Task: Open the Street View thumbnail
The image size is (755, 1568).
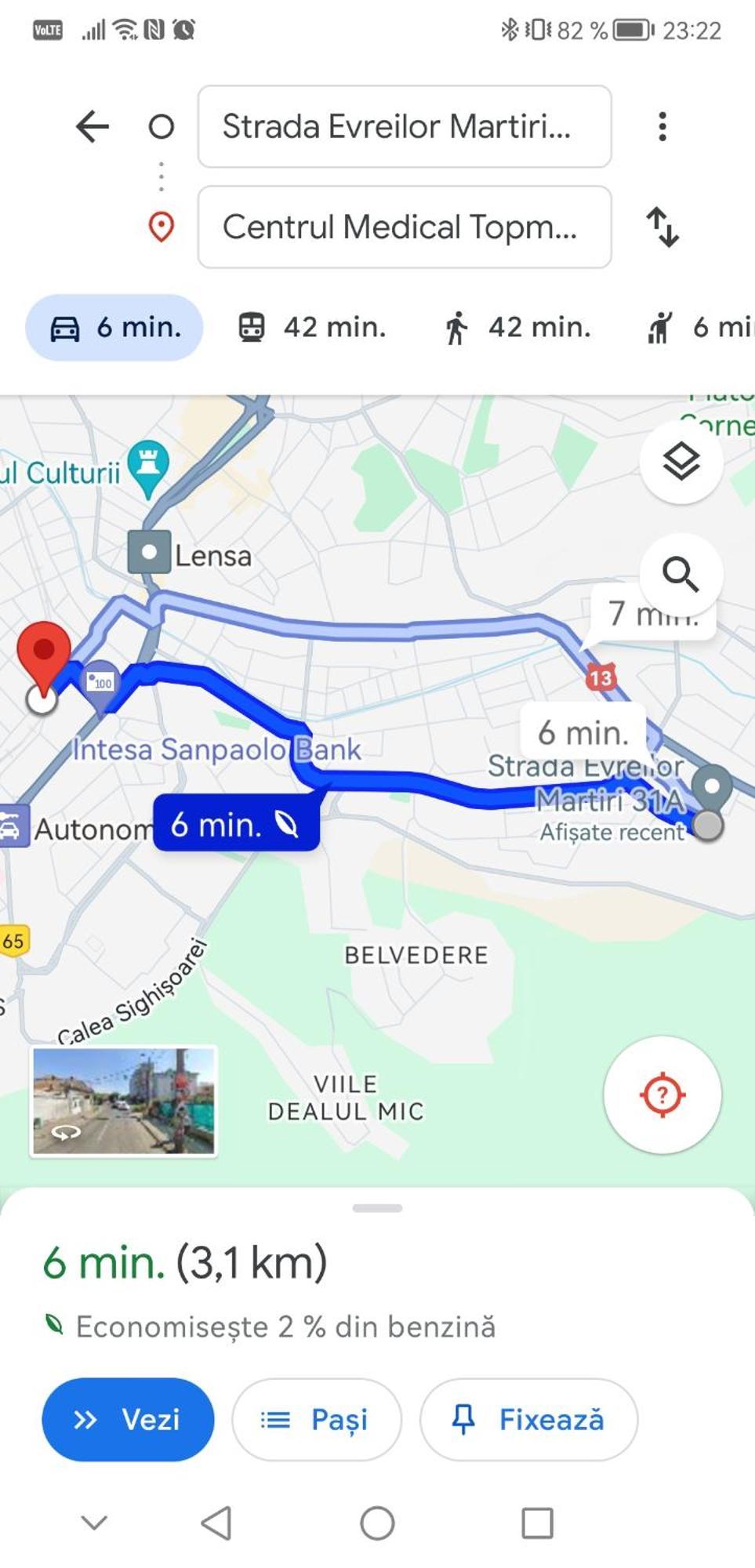Action: click(124, 1101)
